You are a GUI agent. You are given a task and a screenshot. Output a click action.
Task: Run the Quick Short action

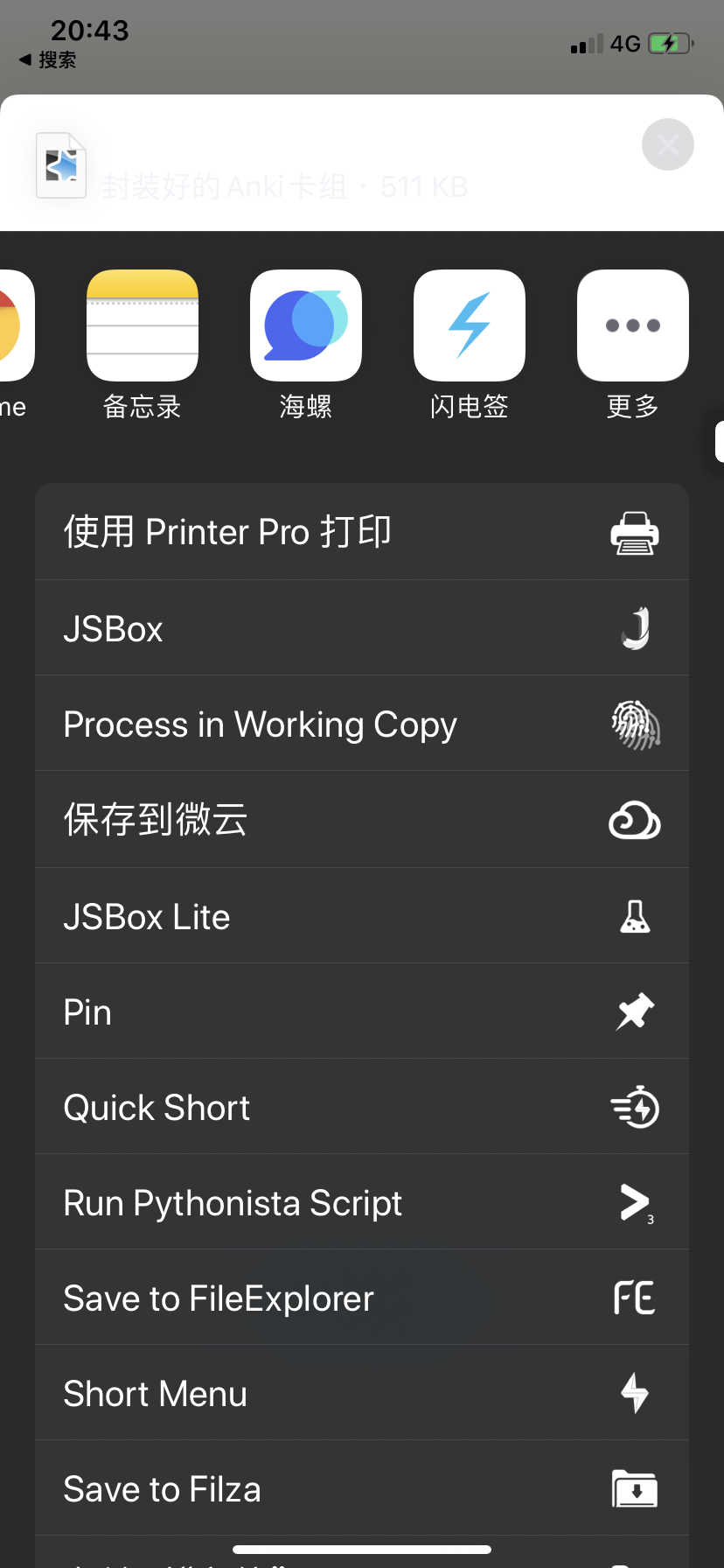tap(362, 1107)
